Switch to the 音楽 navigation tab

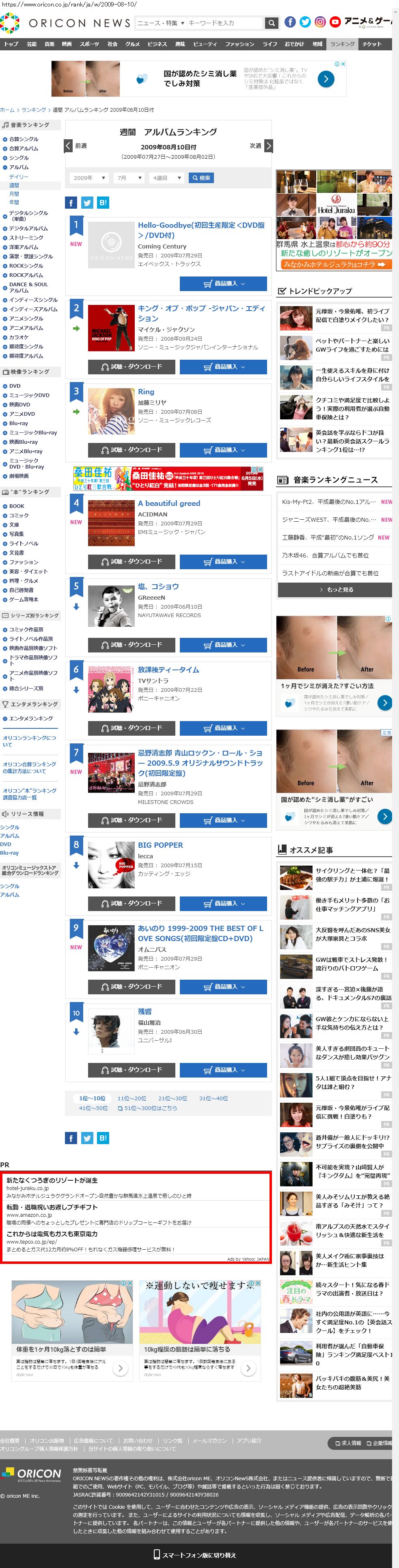[x=49, y=44]
